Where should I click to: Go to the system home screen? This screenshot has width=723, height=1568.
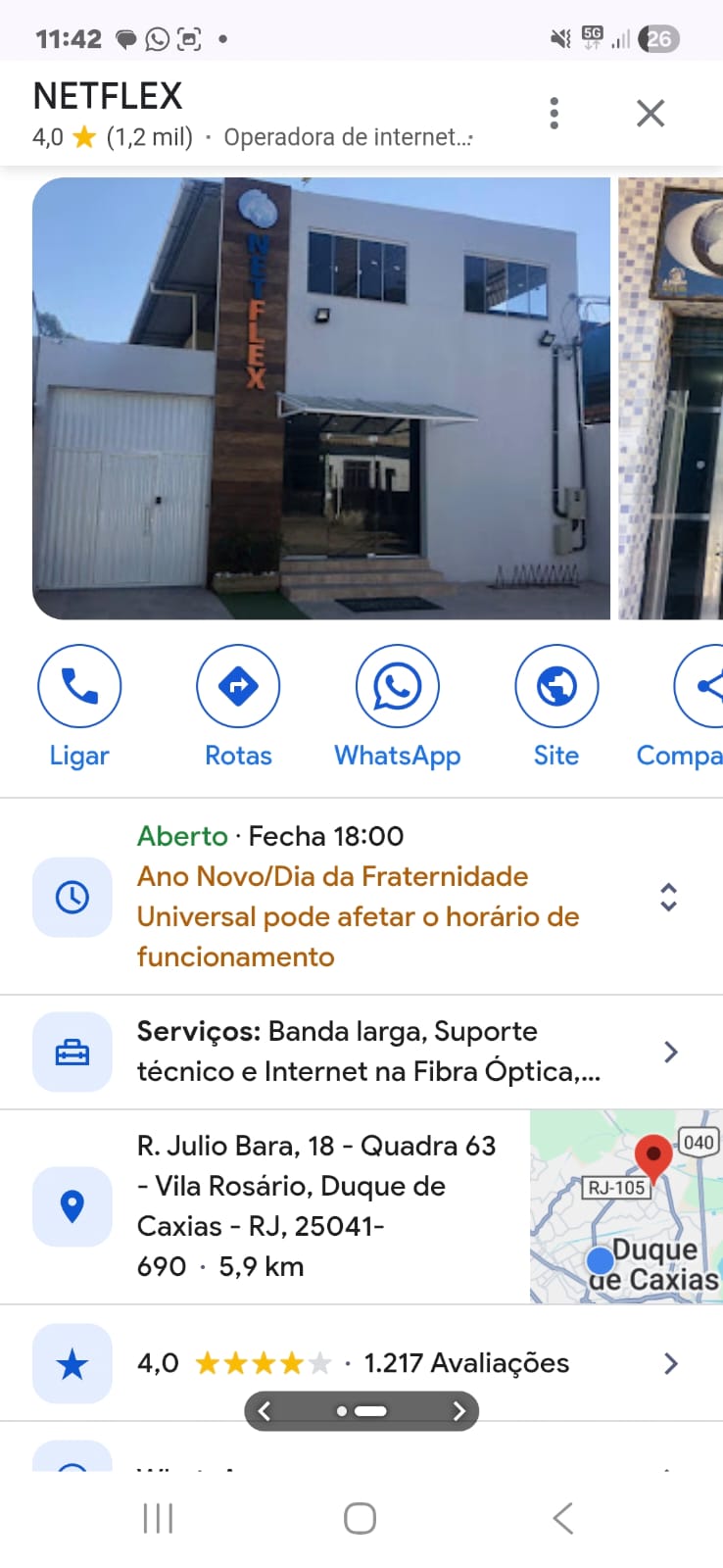click(x=360, y=1518)
